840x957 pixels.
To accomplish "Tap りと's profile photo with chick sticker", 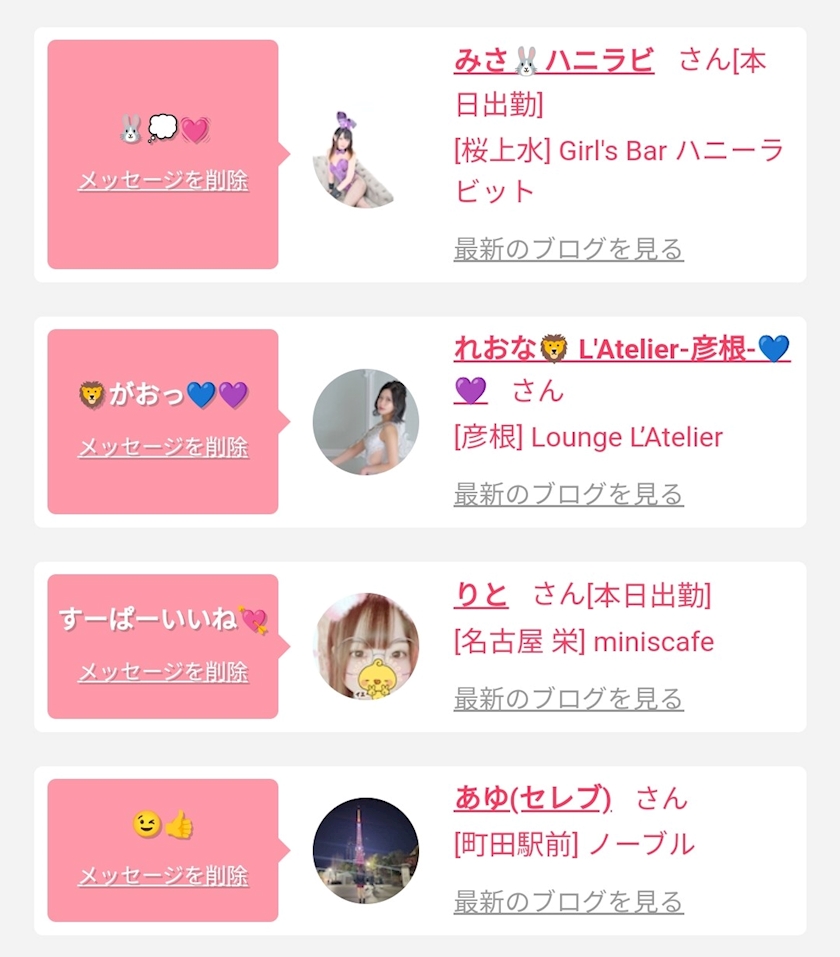I will click(366, 646).
